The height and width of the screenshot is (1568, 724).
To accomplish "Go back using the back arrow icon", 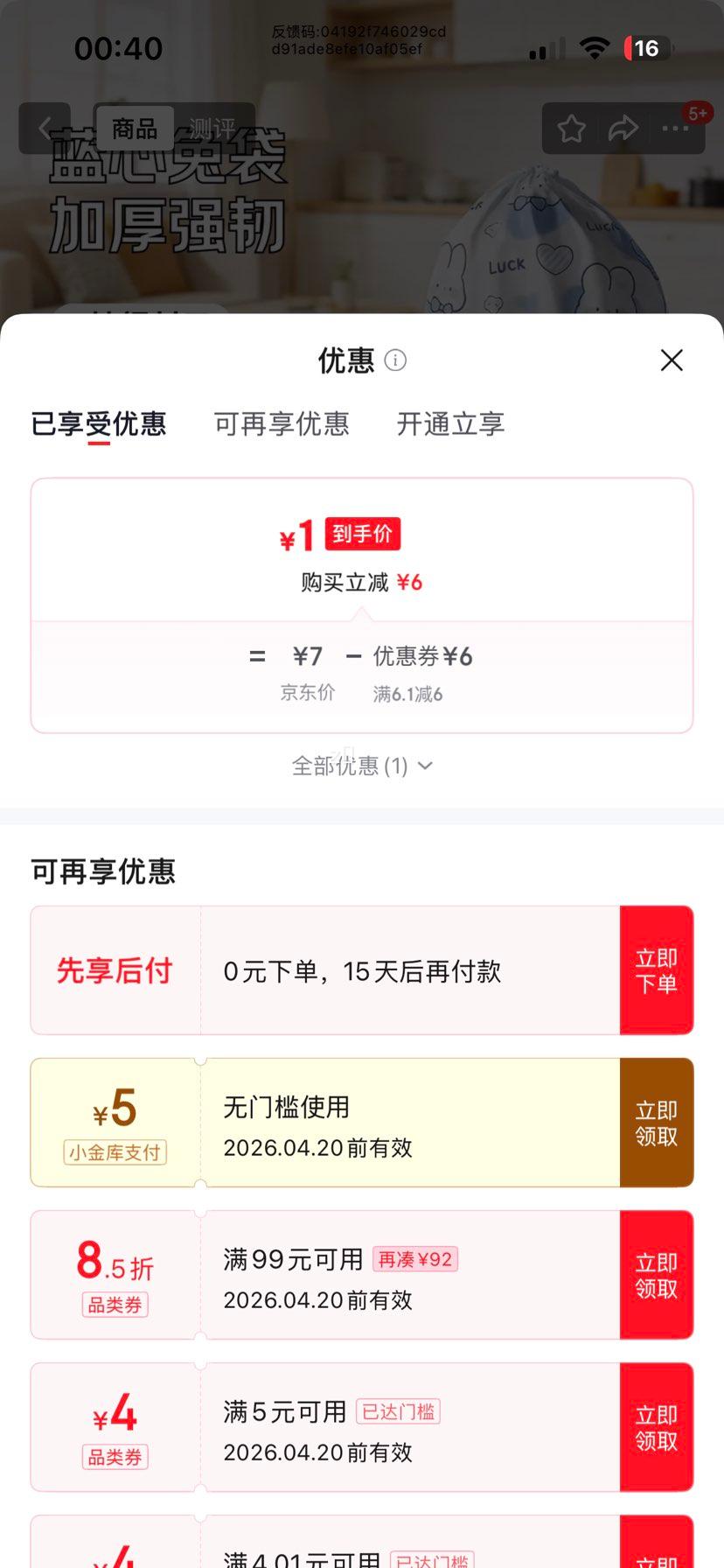I will tap(44, 128).
